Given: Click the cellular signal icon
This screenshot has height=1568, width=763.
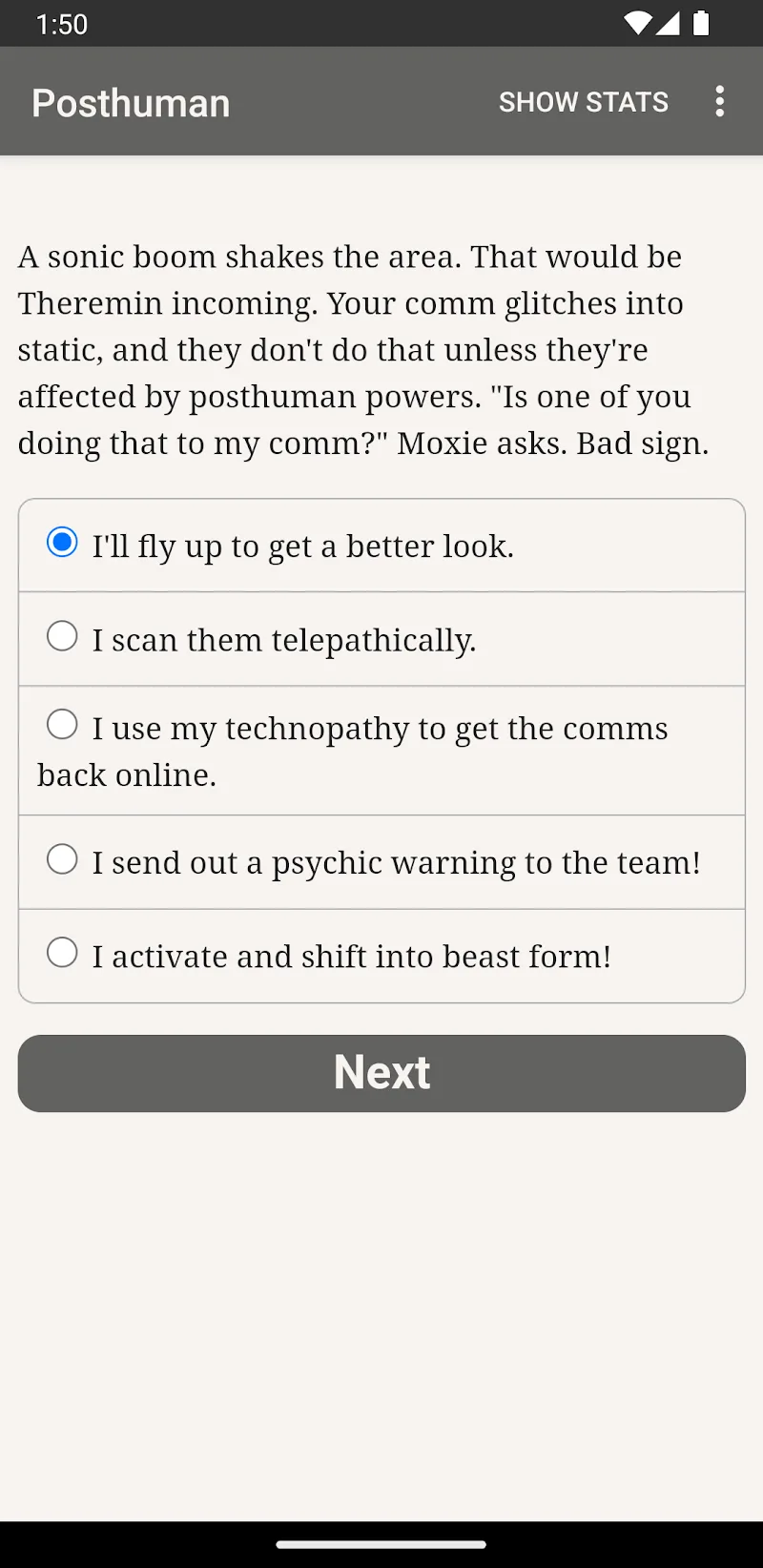Looking at the screenshot, I should pos(669,24).
